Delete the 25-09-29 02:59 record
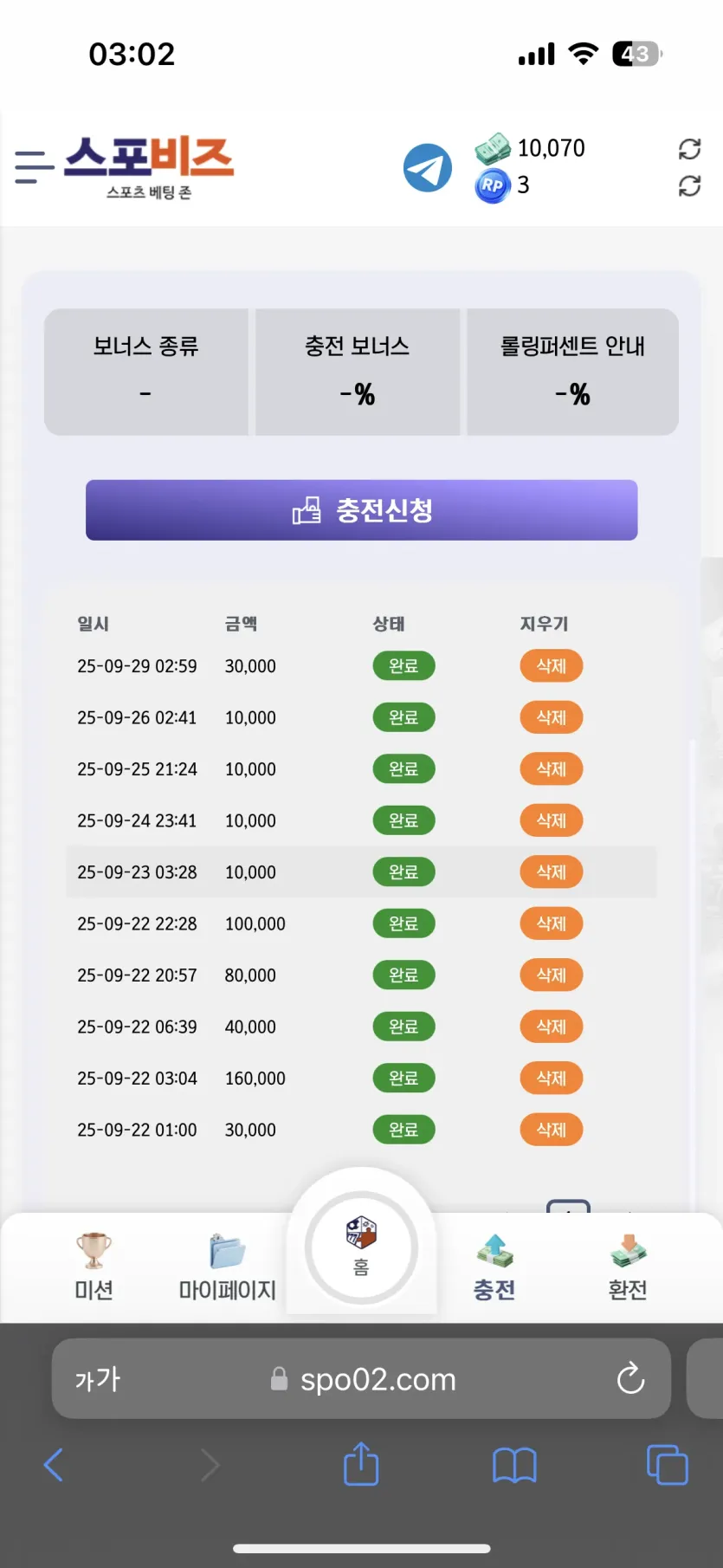Image resolution: width=723 pixels, height=1568 pixels. click(551, 666)
